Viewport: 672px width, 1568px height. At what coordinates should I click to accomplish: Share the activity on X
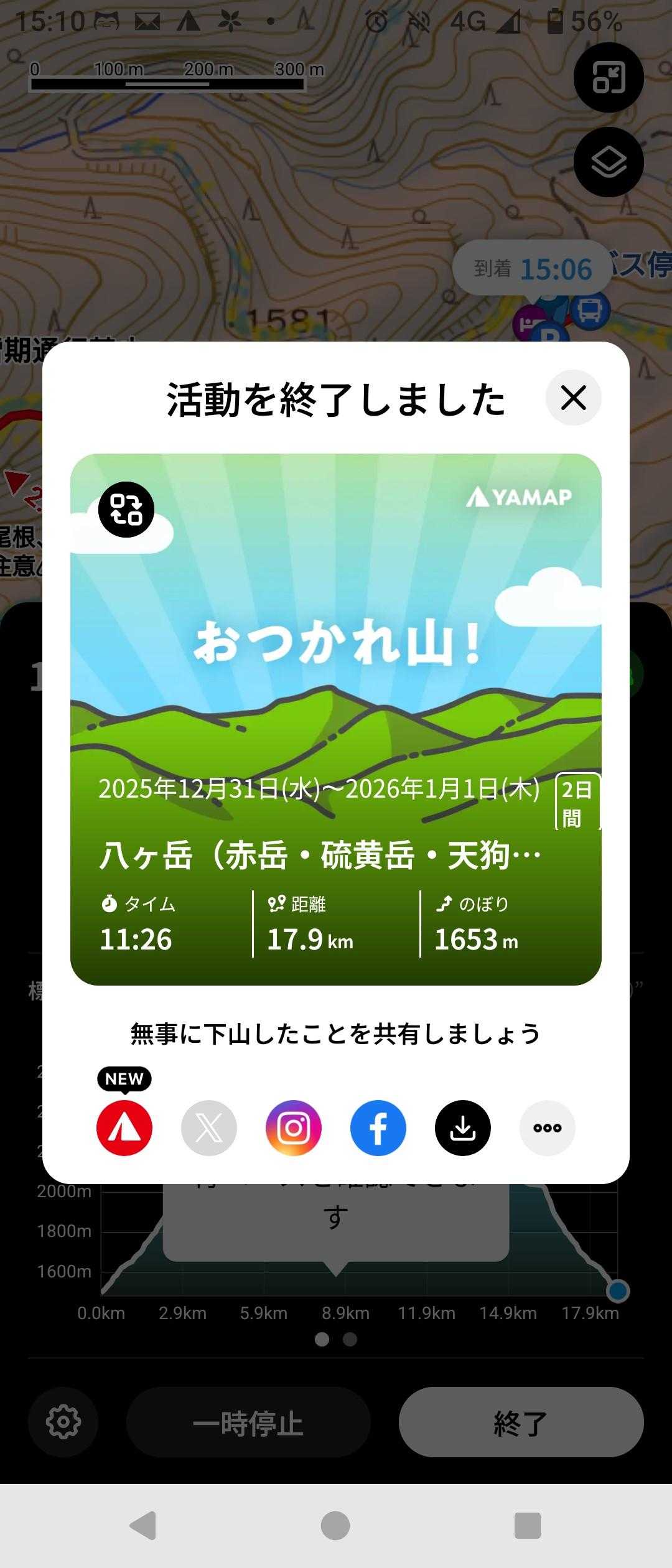pos(209,1127)
